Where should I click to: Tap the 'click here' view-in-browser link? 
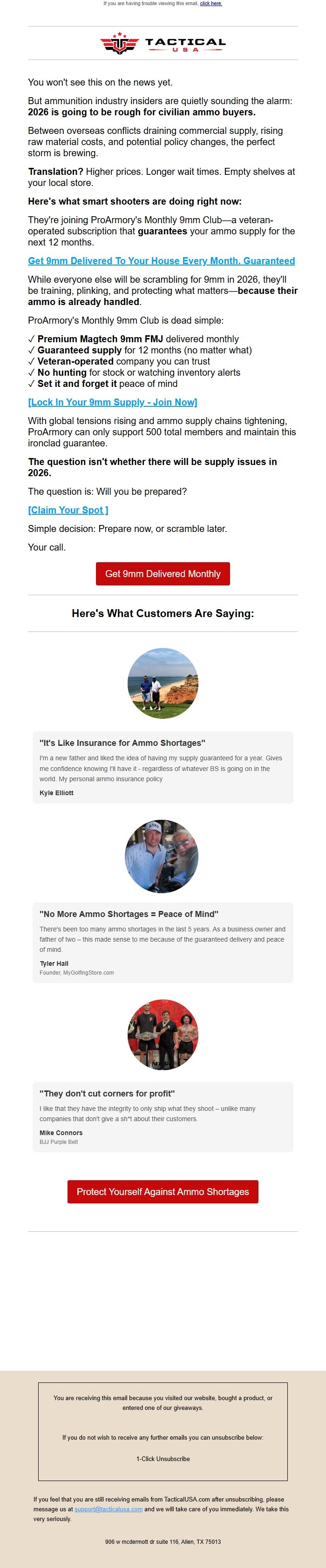211,4
